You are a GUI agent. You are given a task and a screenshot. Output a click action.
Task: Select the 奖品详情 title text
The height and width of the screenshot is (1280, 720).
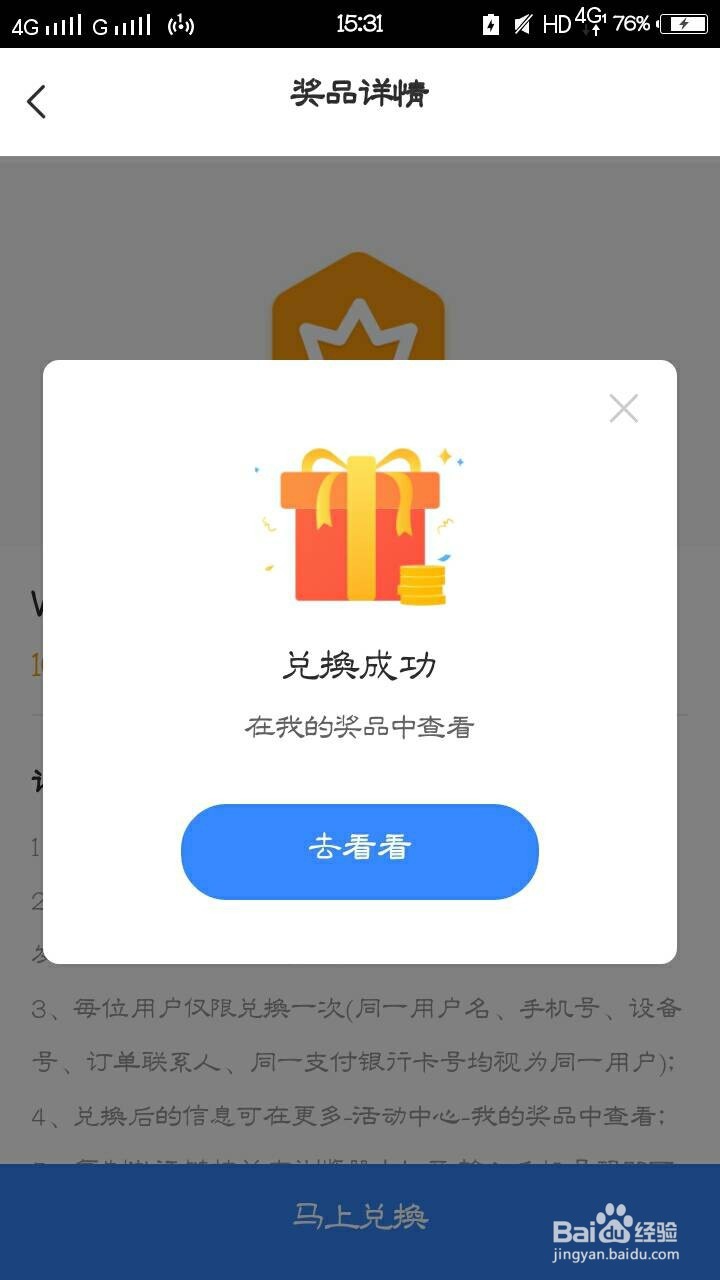pos(360,95)
